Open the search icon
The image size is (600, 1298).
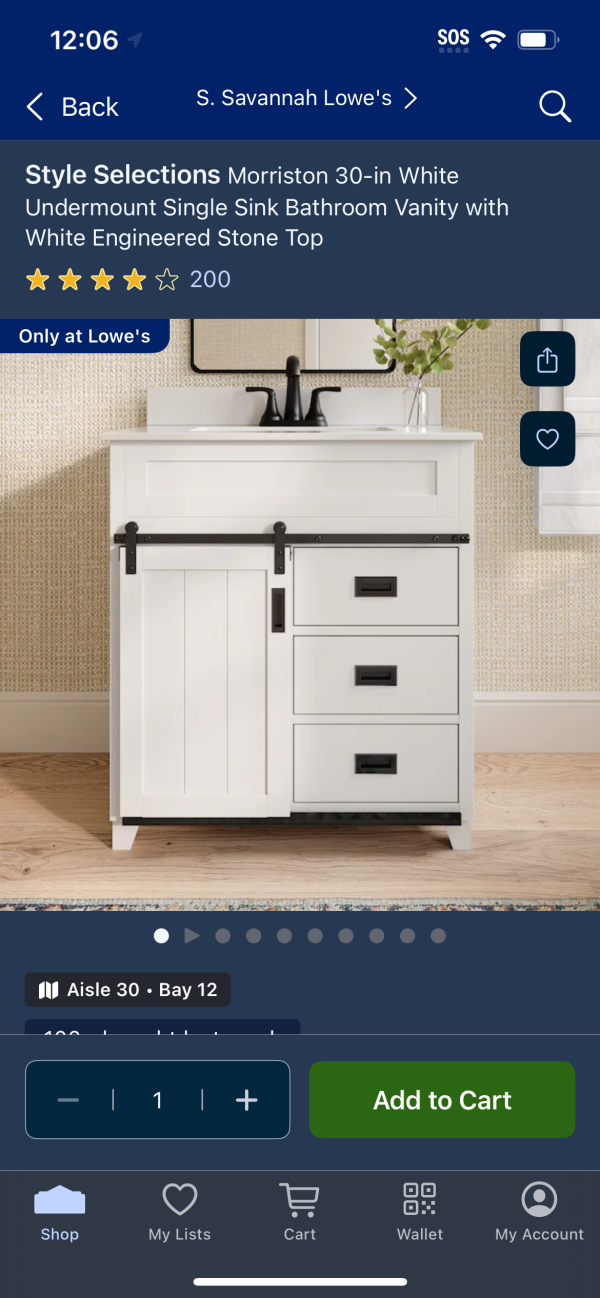pyautogui.click(x=554, y=106)
